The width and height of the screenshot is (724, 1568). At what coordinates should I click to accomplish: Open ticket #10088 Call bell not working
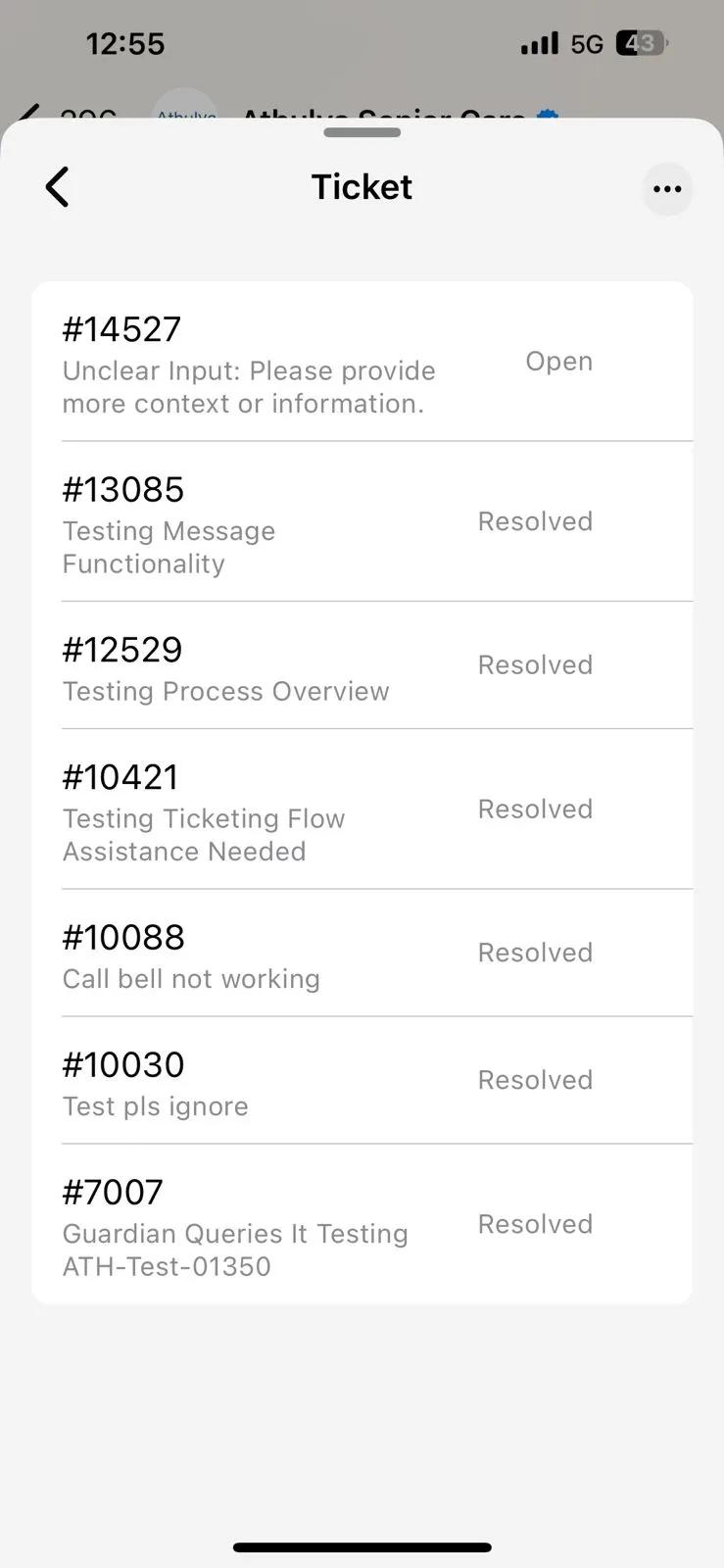pyautogui.click(x=362, y=953)
